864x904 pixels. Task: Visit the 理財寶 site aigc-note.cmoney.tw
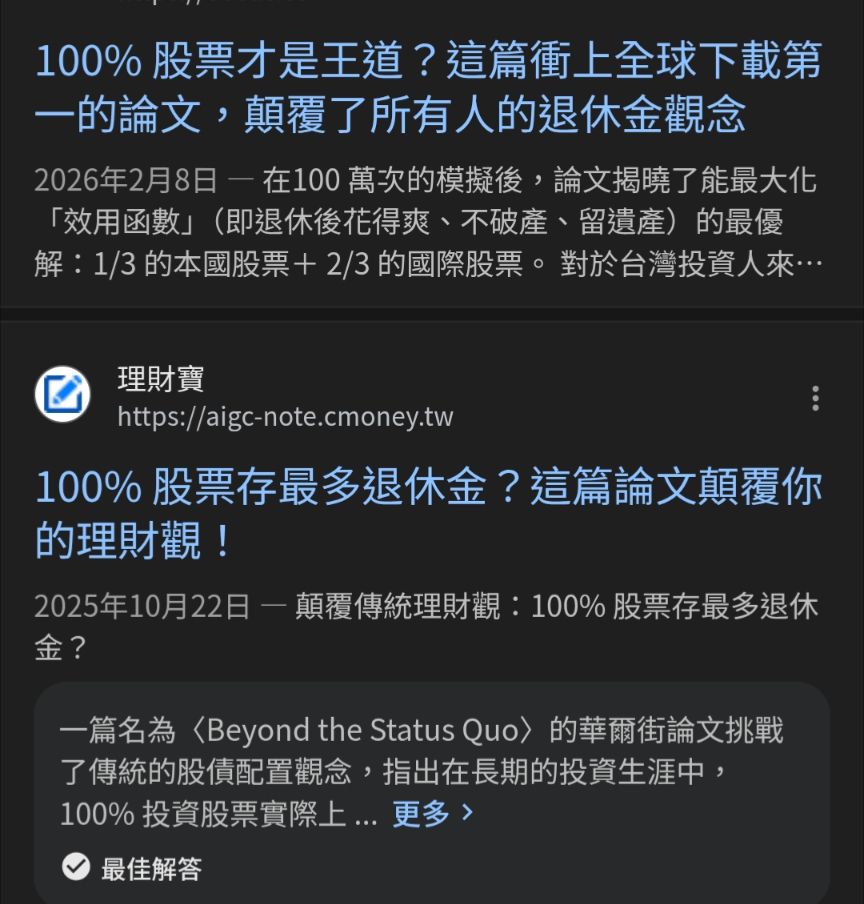coord(285,416)
